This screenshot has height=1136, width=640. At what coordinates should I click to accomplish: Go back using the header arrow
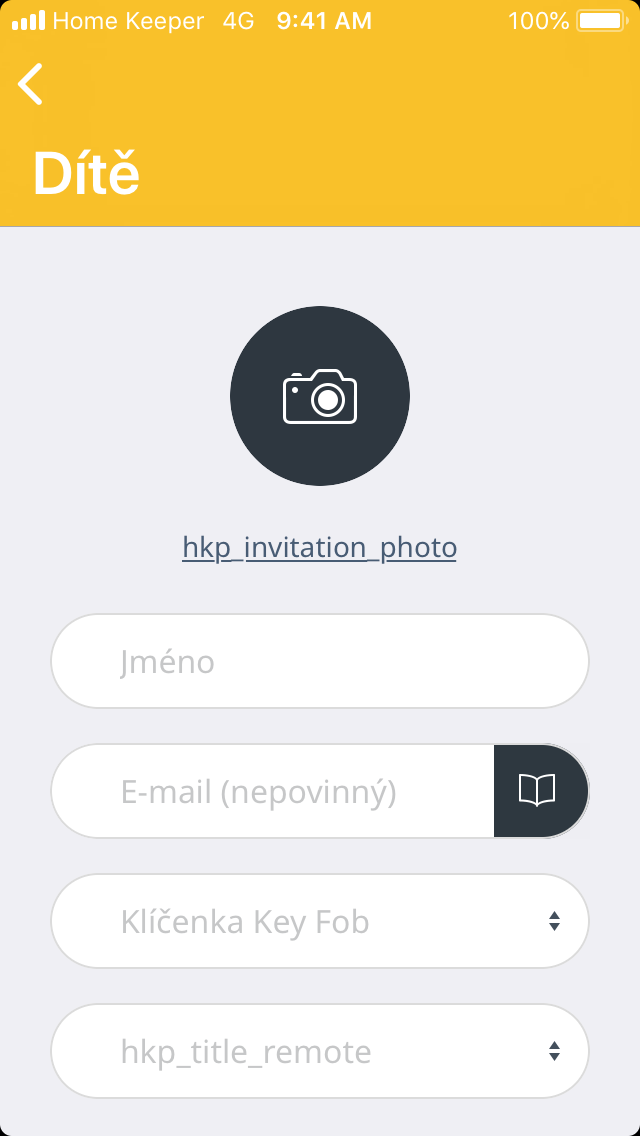[31, 84]
